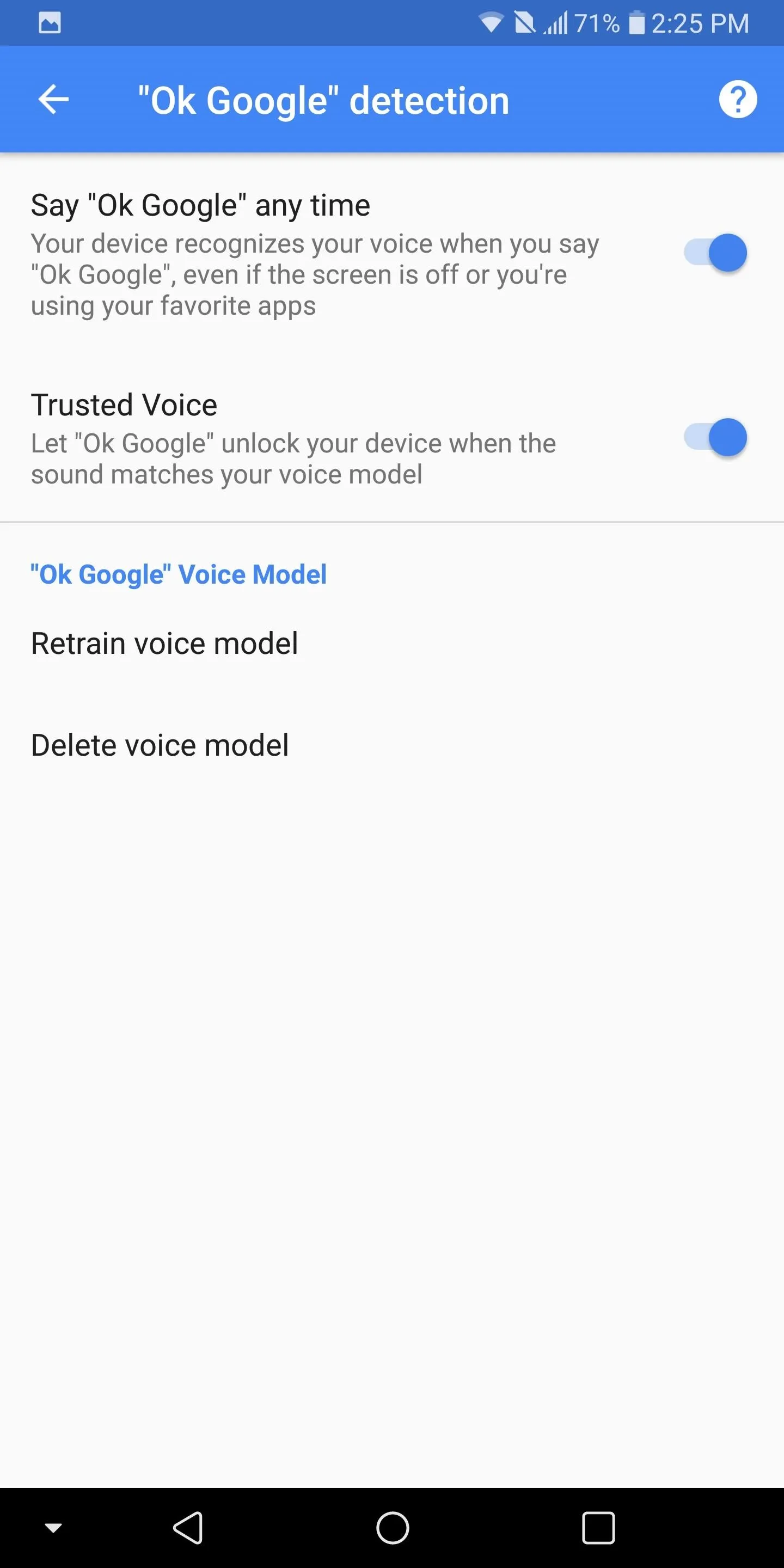Go back using the app bar arrow
The image size is (784, 1568).
[53, 99]
